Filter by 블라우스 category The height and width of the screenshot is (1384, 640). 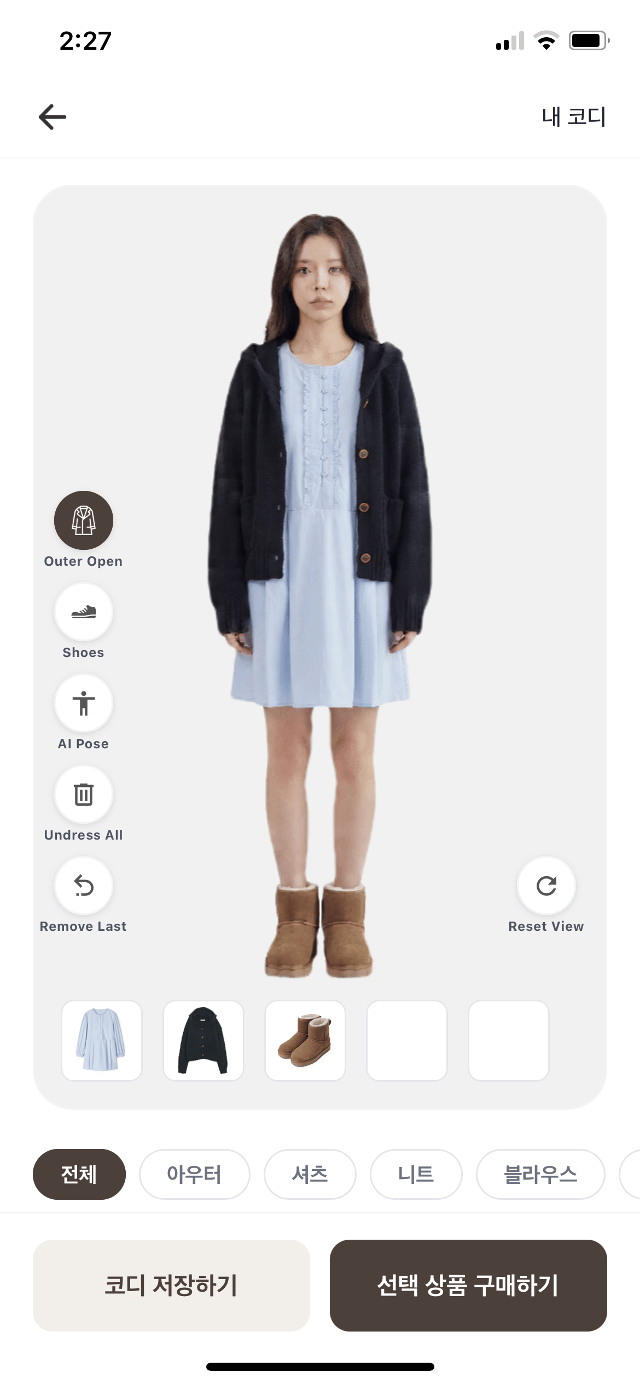pyautogui.click(x=541, y=1174)
